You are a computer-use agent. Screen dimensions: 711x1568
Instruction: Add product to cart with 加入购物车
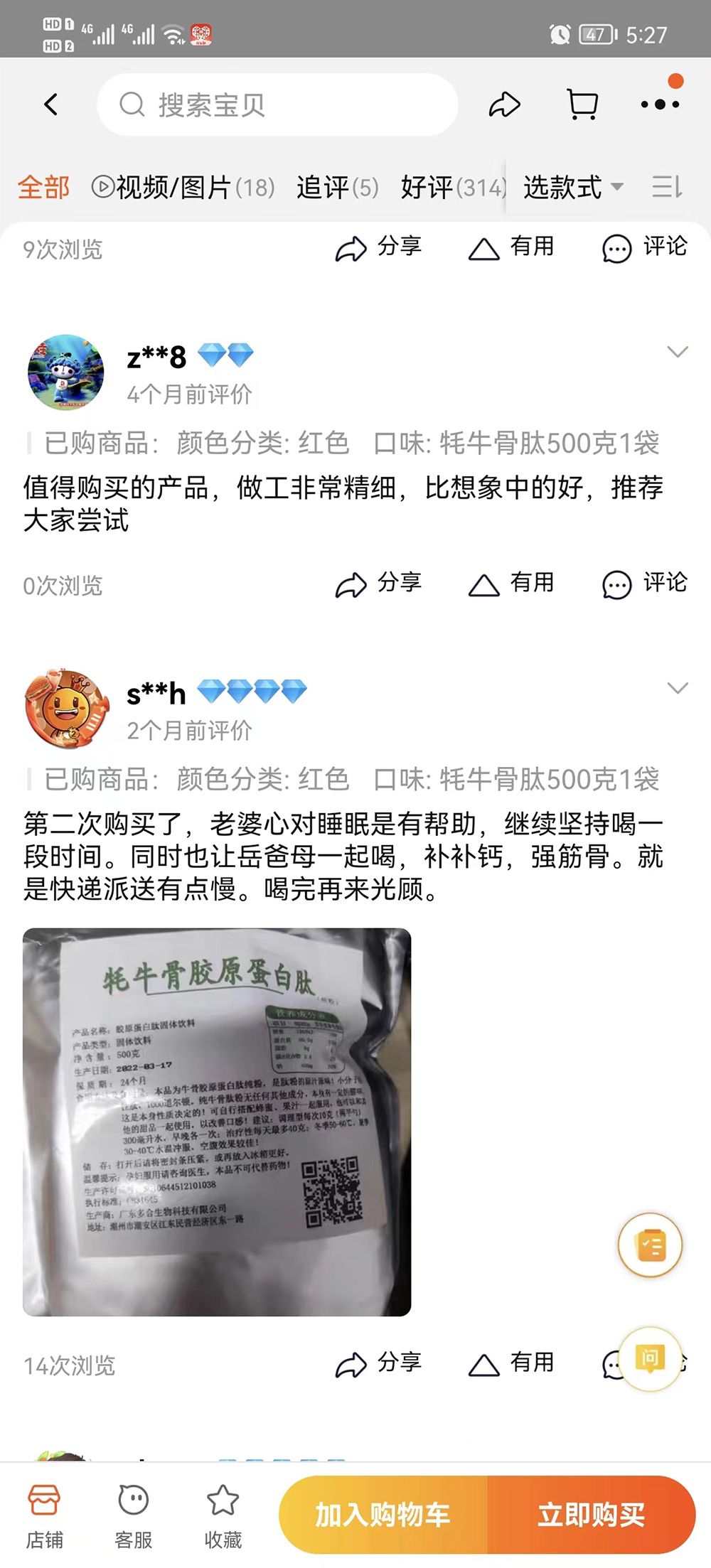(x=383, y=1515)
